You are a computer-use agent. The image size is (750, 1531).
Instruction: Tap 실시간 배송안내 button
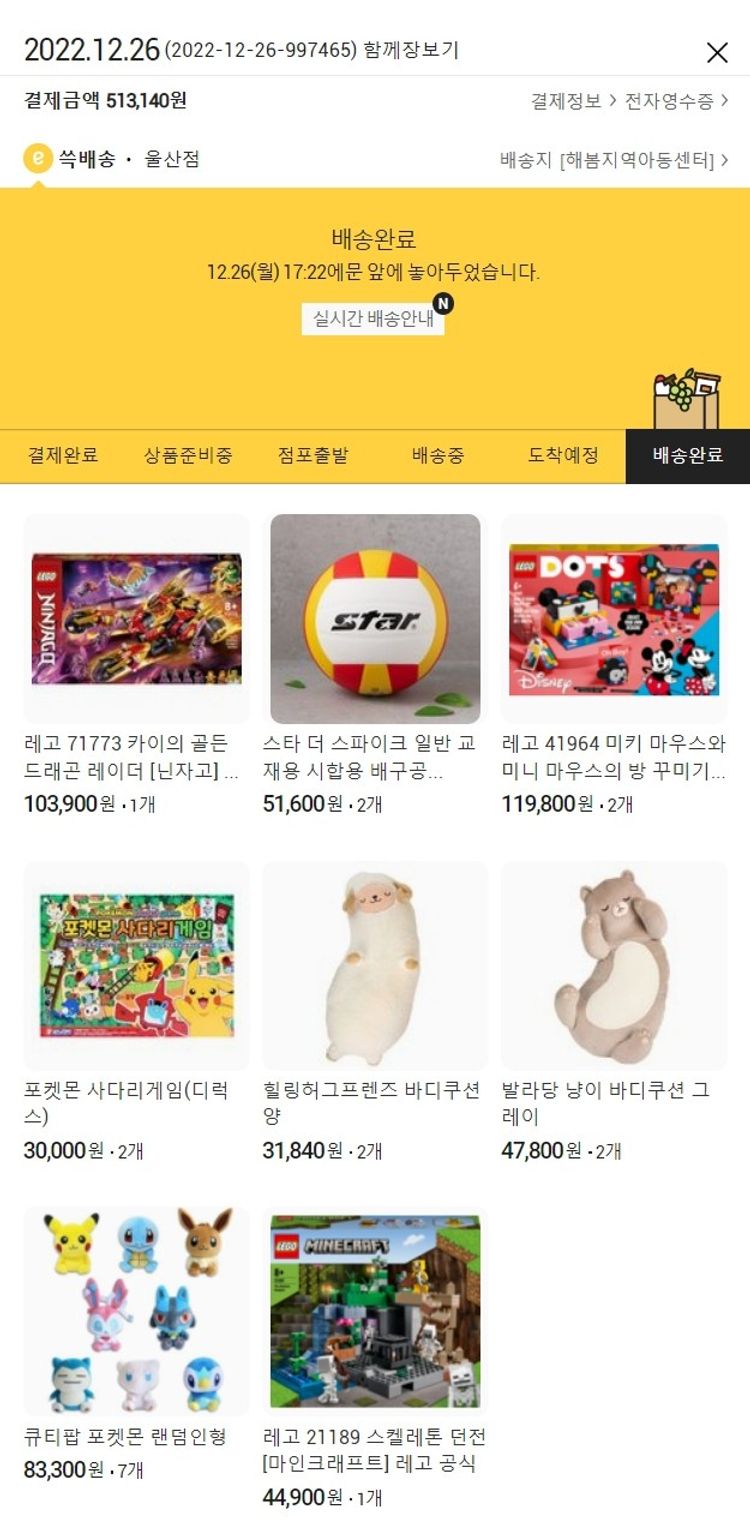pyautogui.click(x=373, y=319)
